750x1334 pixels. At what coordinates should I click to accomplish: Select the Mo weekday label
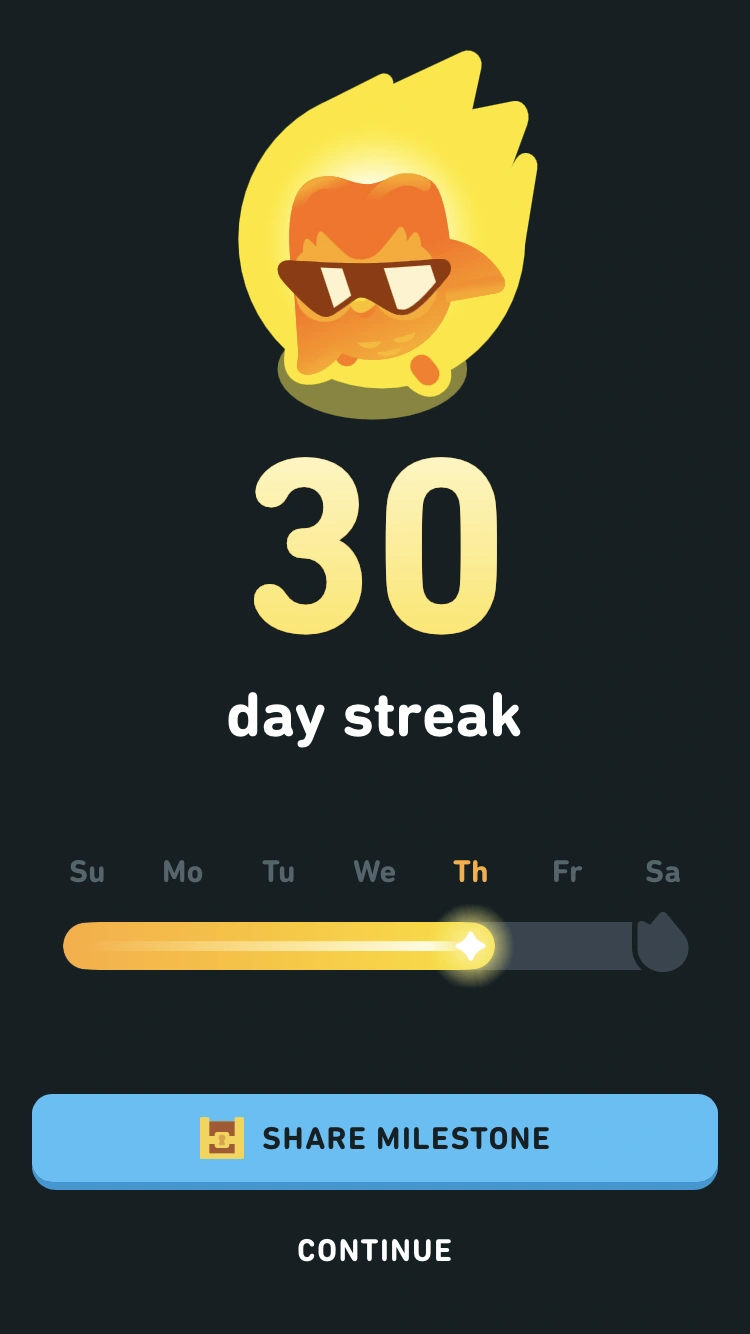tap(182, 872)
